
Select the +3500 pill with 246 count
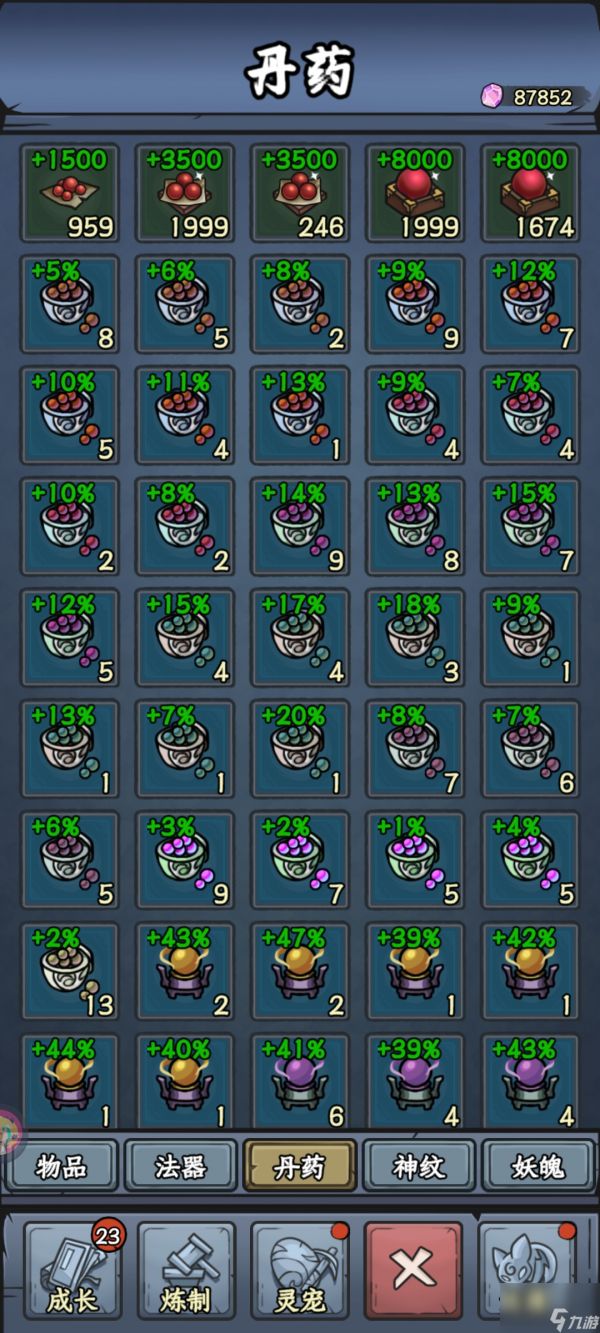pos(300,193)
